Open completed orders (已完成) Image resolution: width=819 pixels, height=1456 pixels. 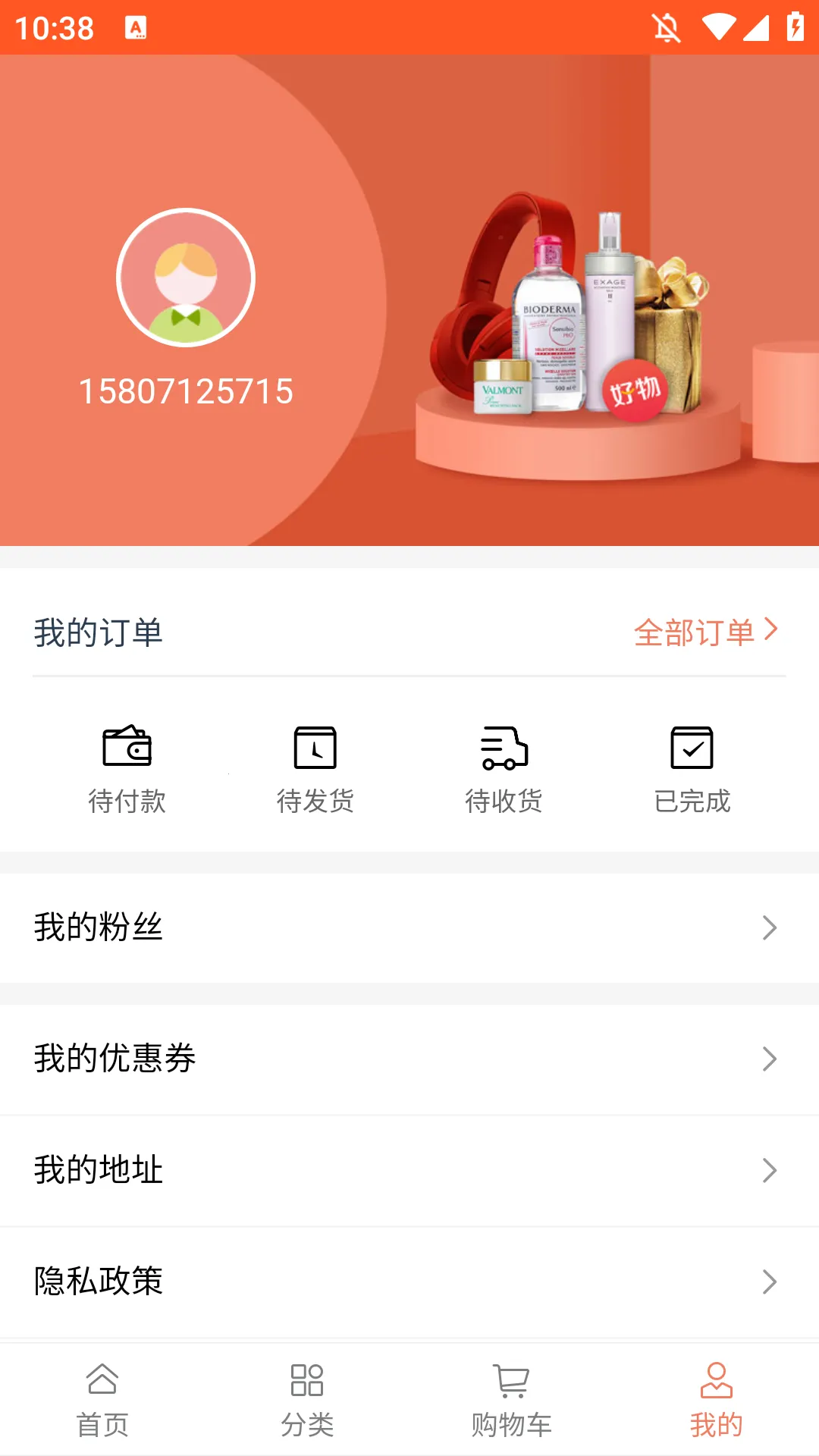tap(692, 767)
